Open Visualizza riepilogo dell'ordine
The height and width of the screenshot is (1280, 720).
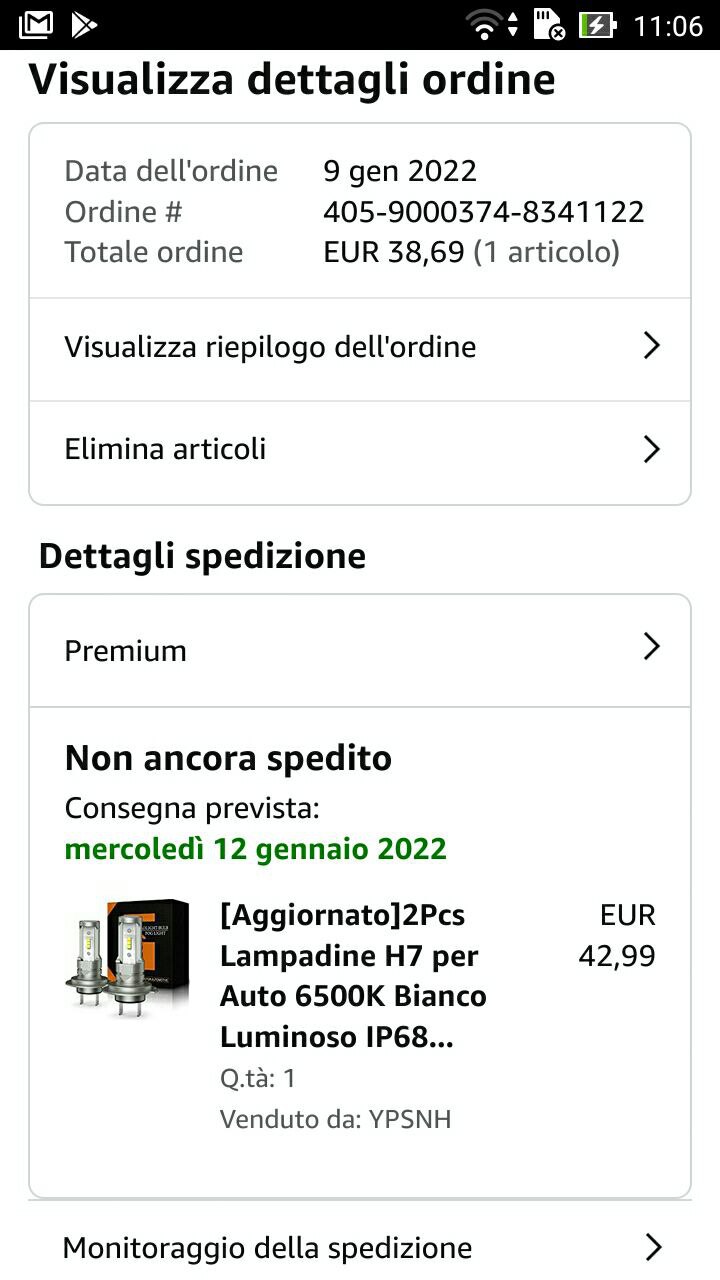click(360, 348)
